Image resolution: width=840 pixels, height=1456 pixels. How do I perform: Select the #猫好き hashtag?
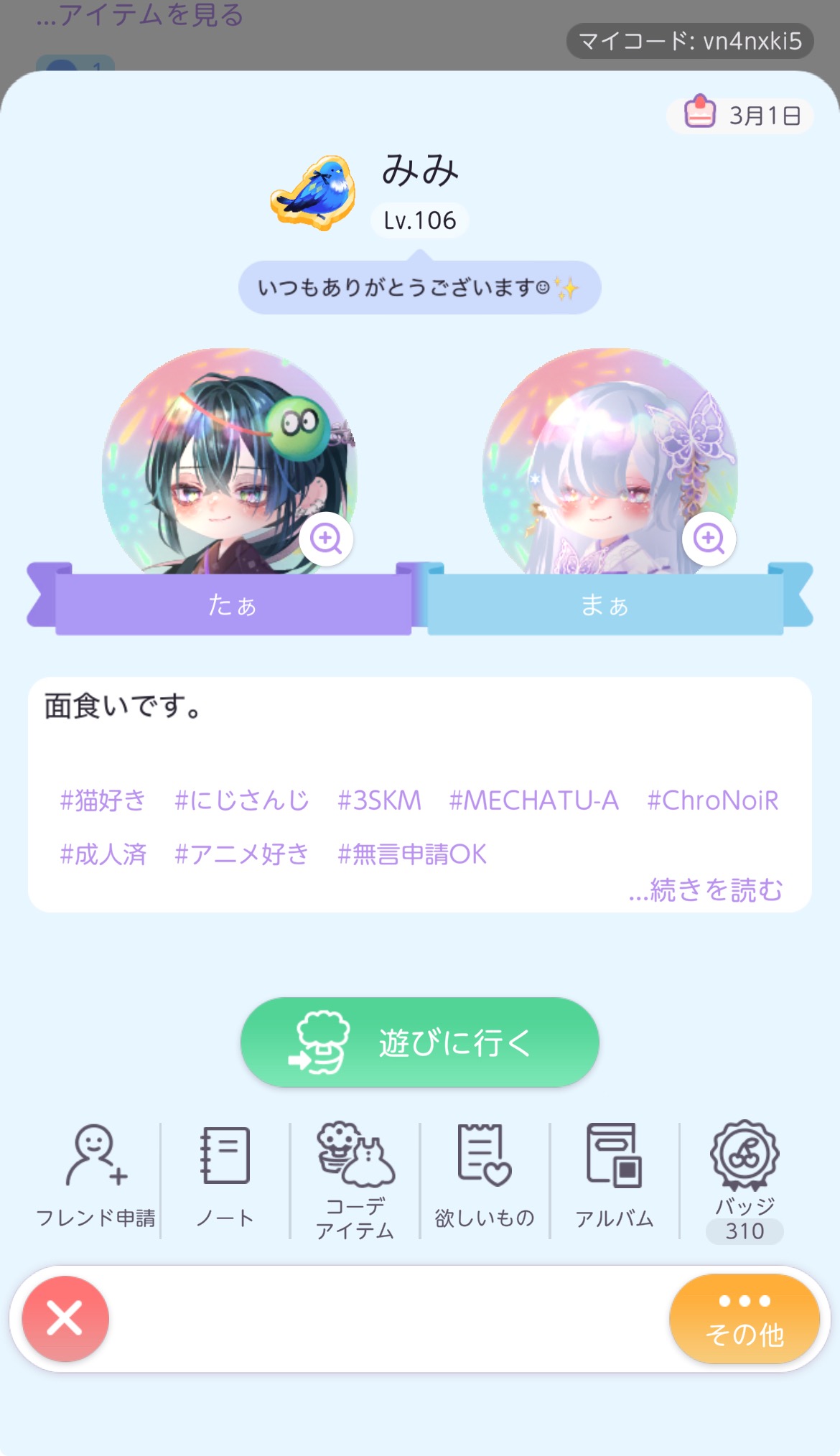click(x=103, y=800)
